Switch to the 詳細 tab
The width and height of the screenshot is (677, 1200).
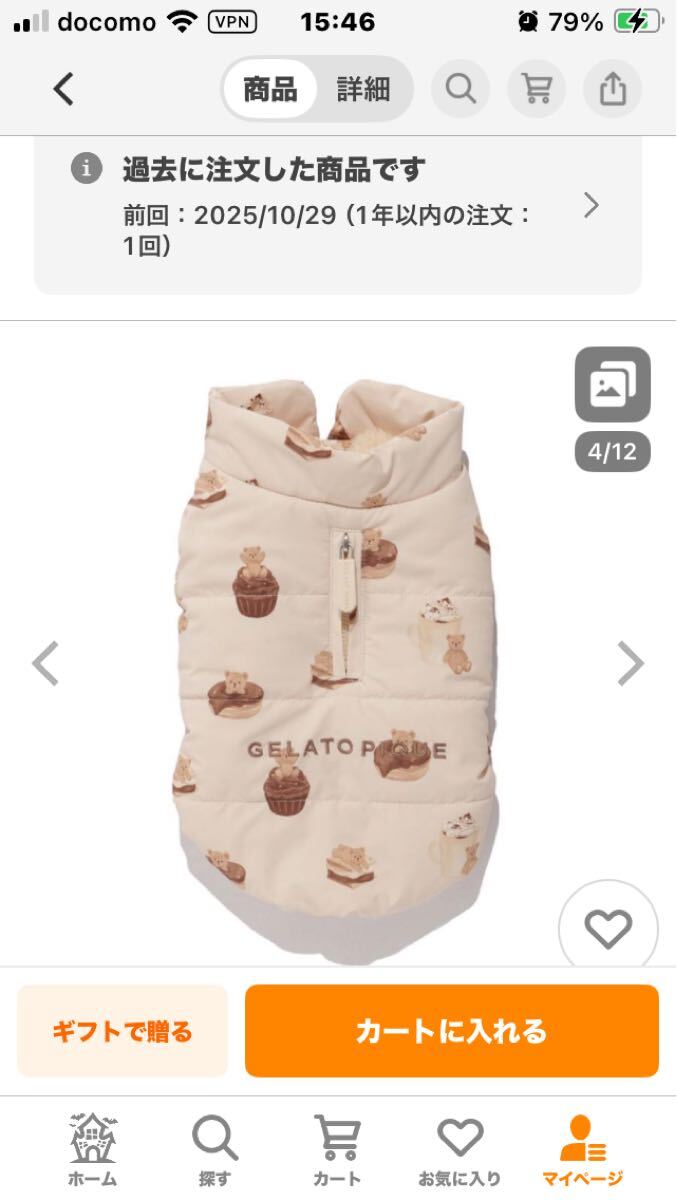(x=363, y=89)
